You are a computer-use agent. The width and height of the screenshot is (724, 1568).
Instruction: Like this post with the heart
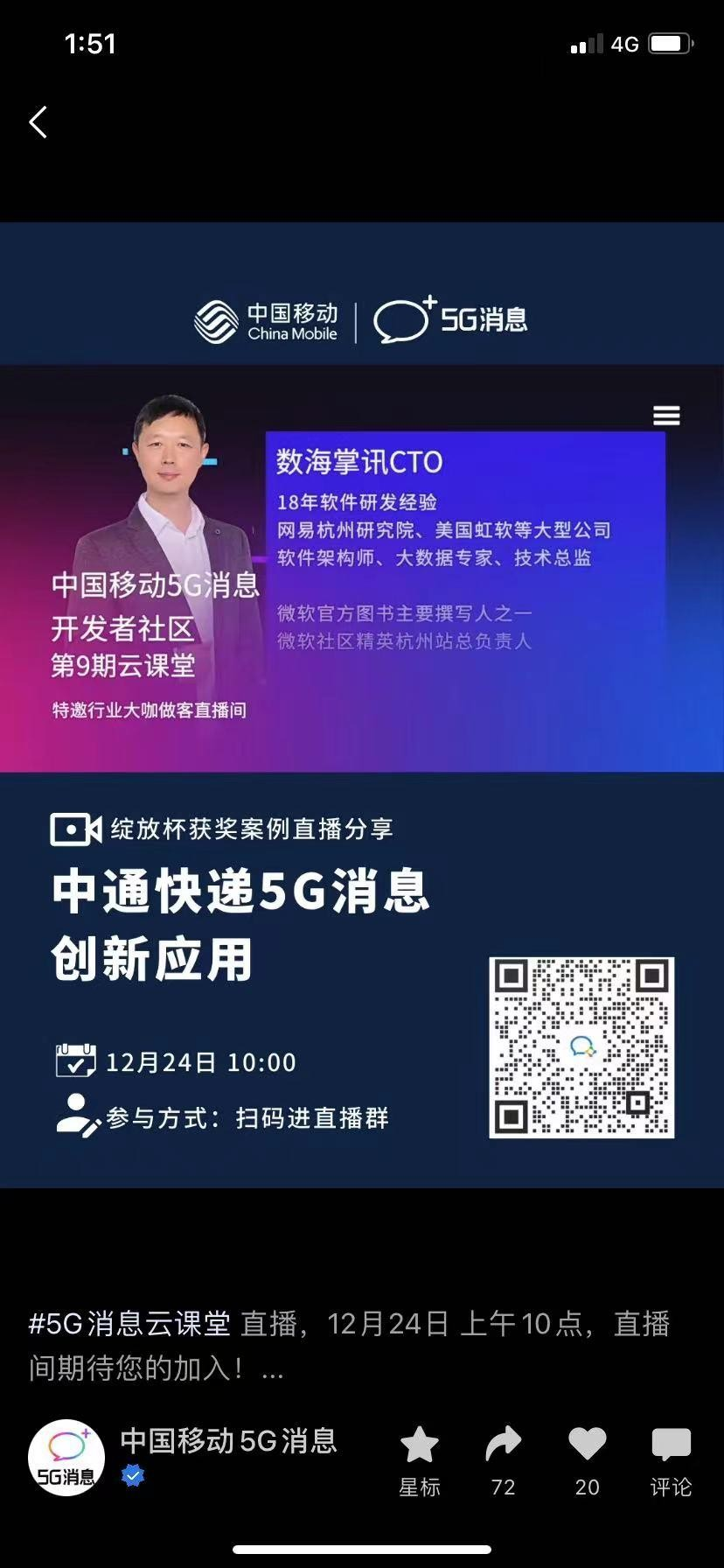coord(587,1459)
